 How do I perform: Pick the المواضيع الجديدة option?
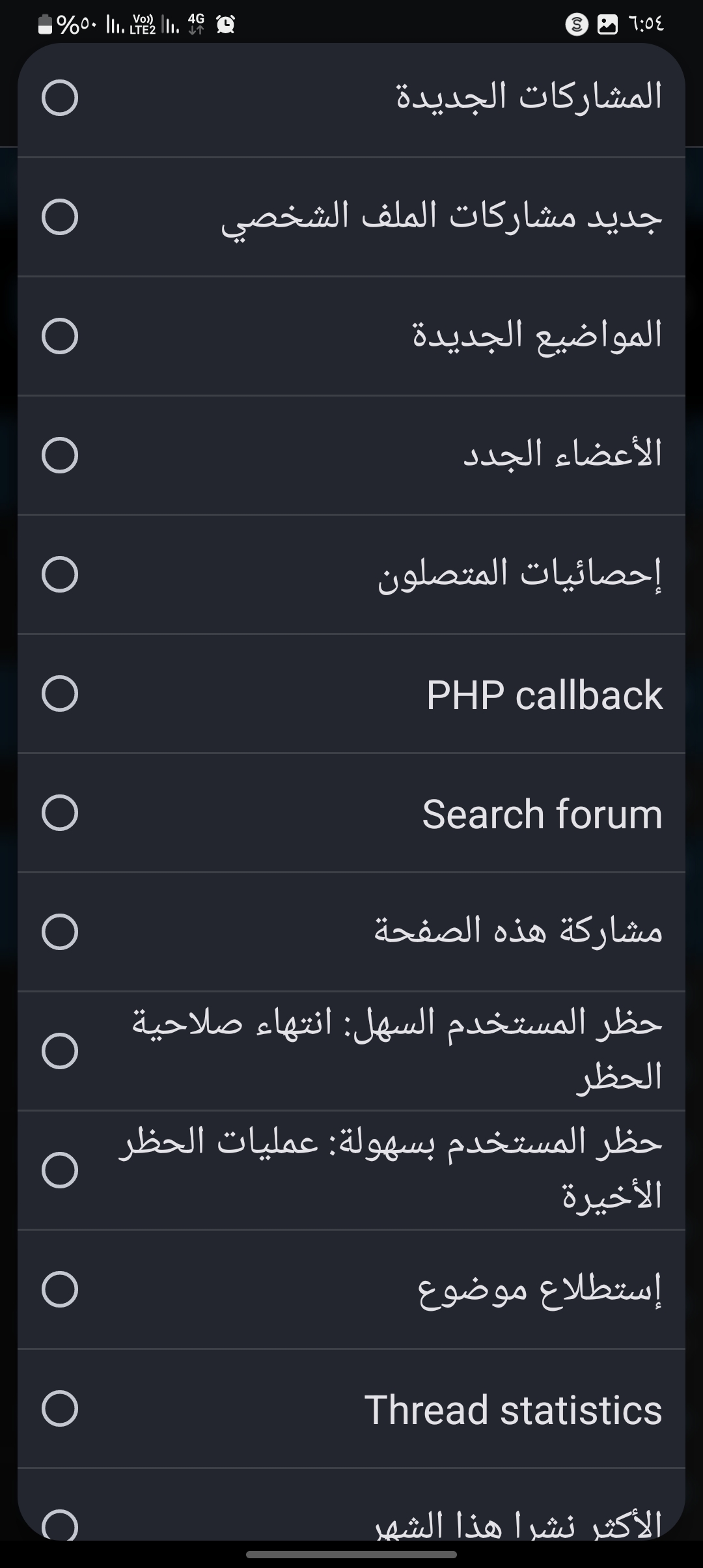351,336
